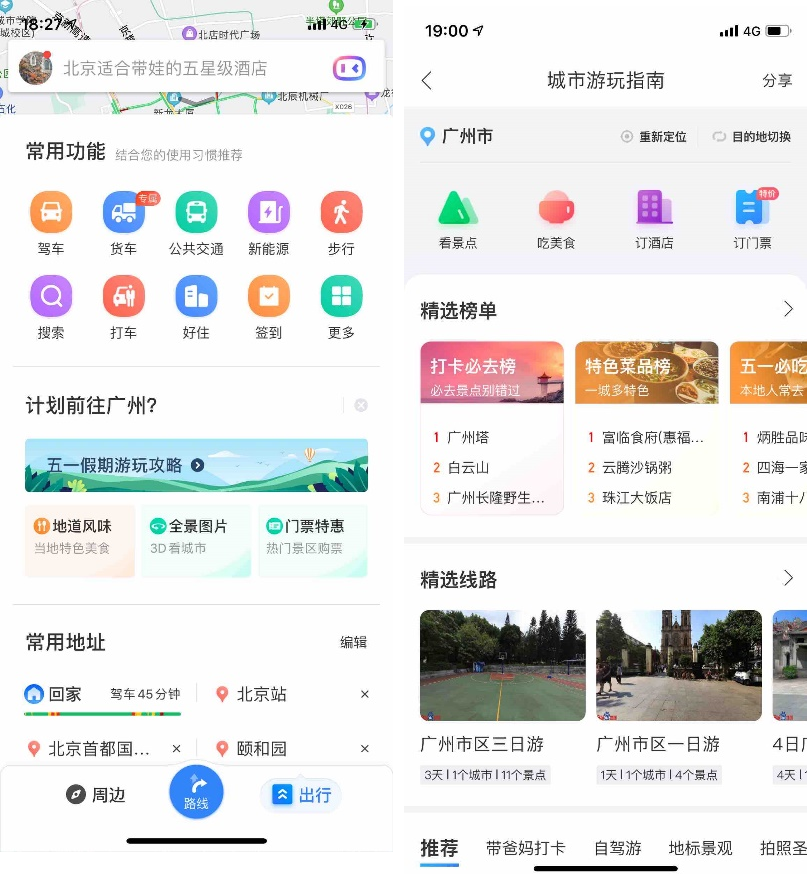The width and height of the screenshot is (807, 874).
Task: Expand the 精选线路 routes list
Action: point(788,578)
